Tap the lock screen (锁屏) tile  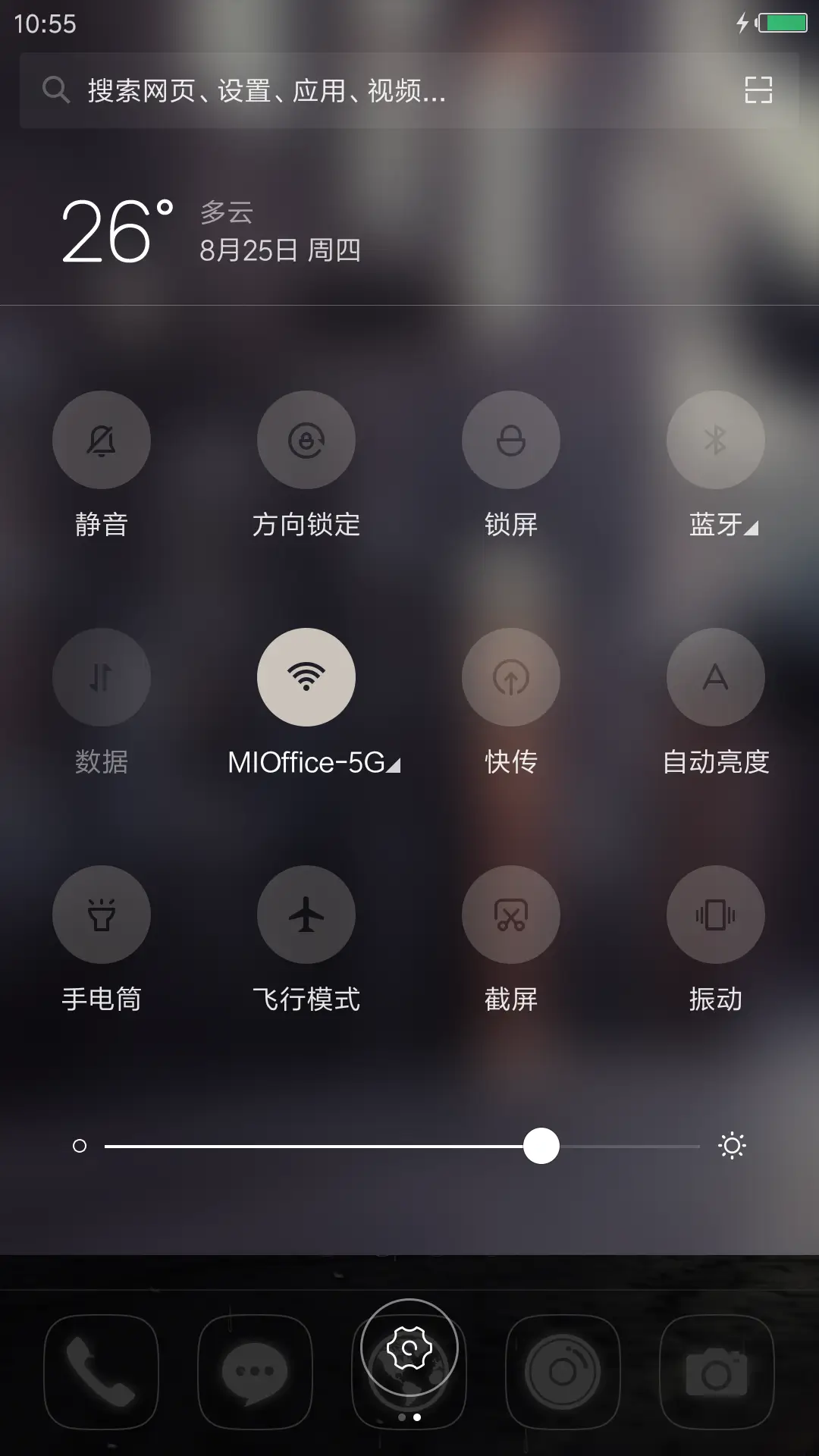[511, 440]
